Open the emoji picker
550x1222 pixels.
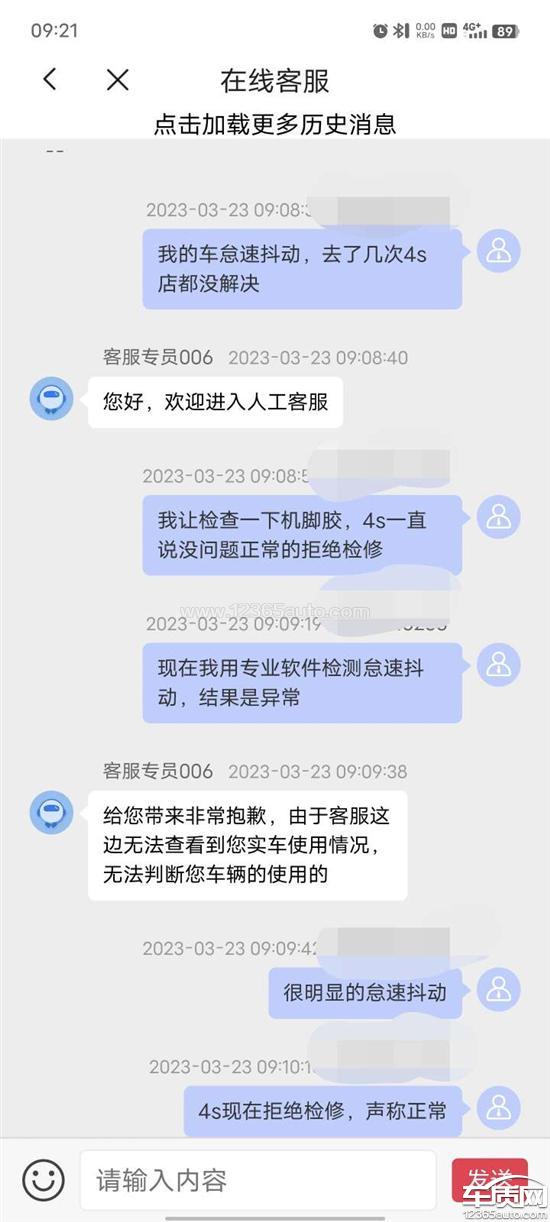click(43, 1180)
